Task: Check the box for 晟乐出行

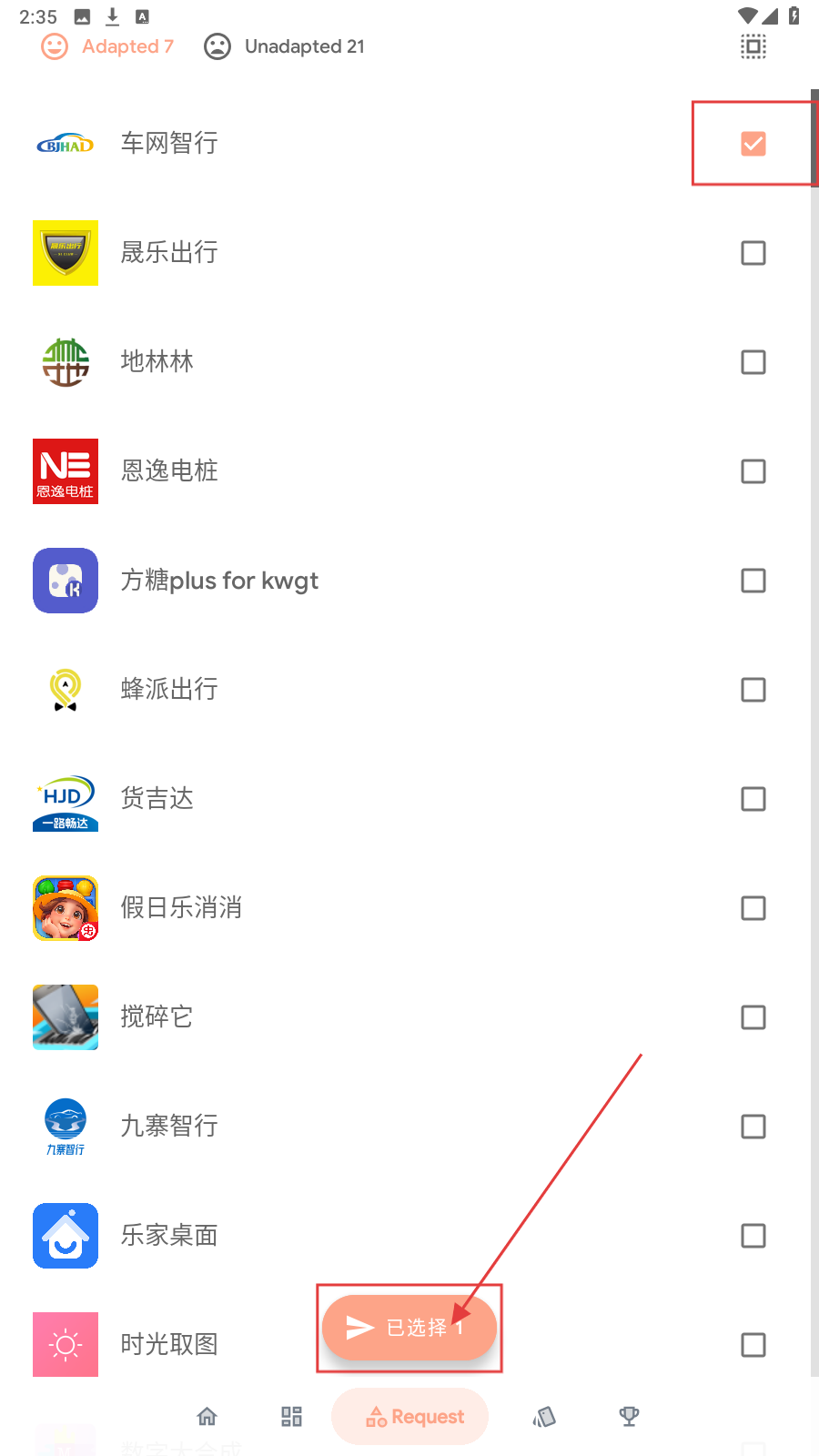Action: tap(753, 253)
